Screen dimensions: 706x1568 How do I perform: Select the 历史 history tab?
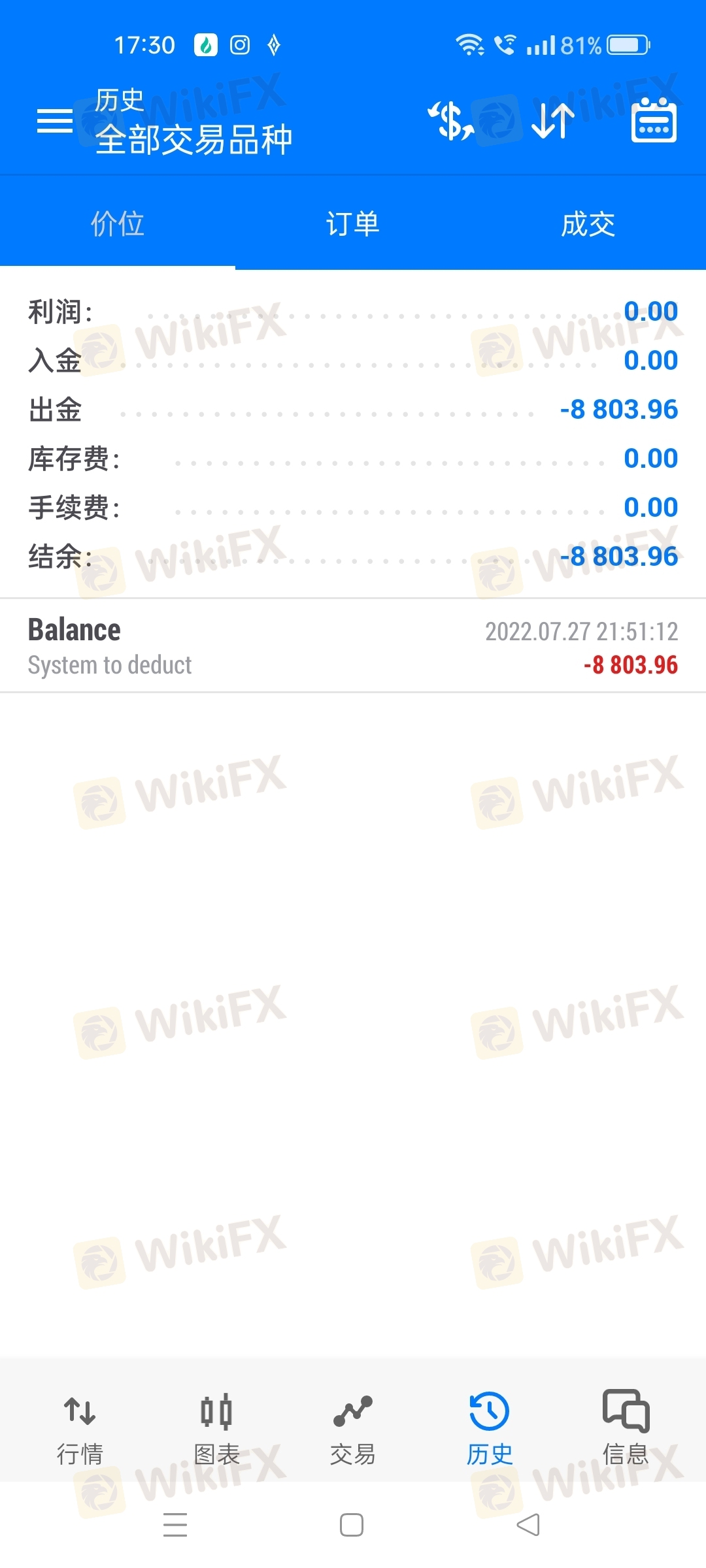pos(489,1428)
